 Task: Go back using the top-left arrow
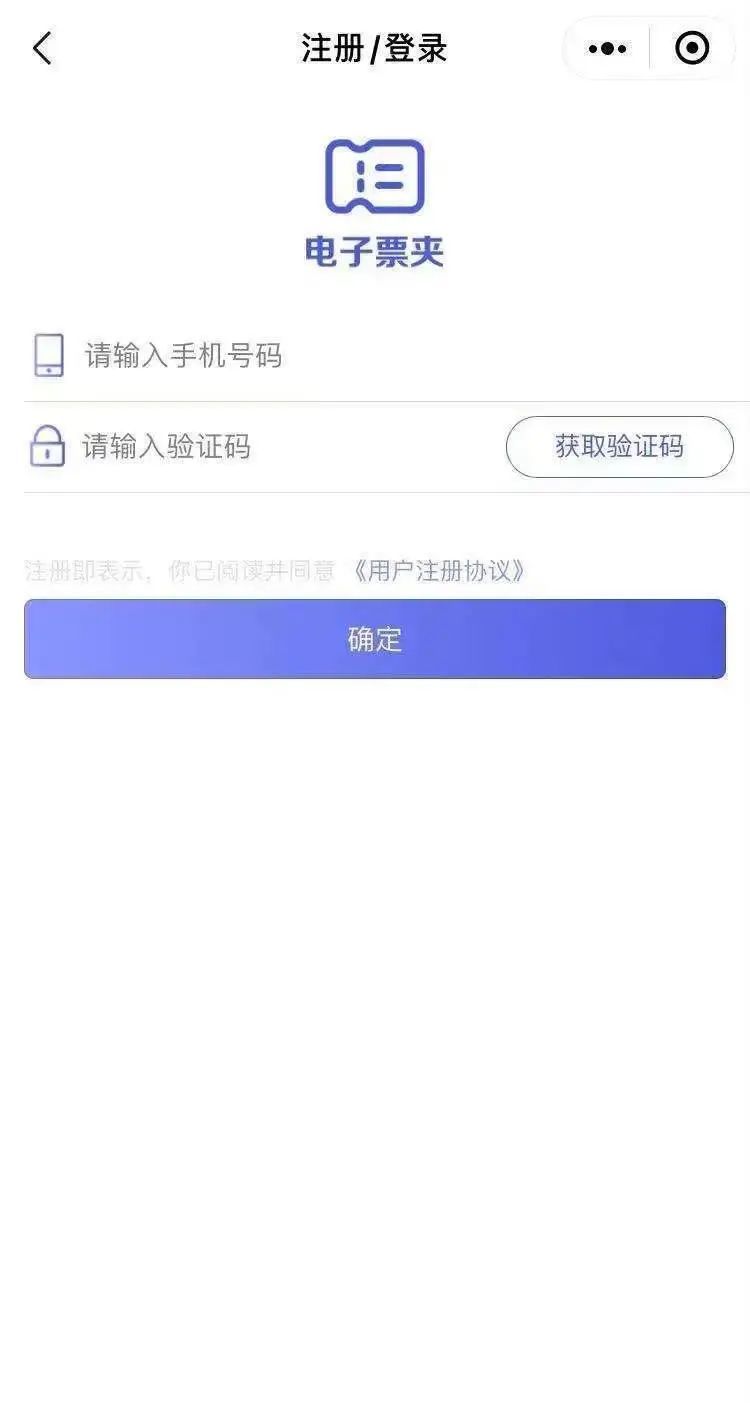(x=42, y=48)
